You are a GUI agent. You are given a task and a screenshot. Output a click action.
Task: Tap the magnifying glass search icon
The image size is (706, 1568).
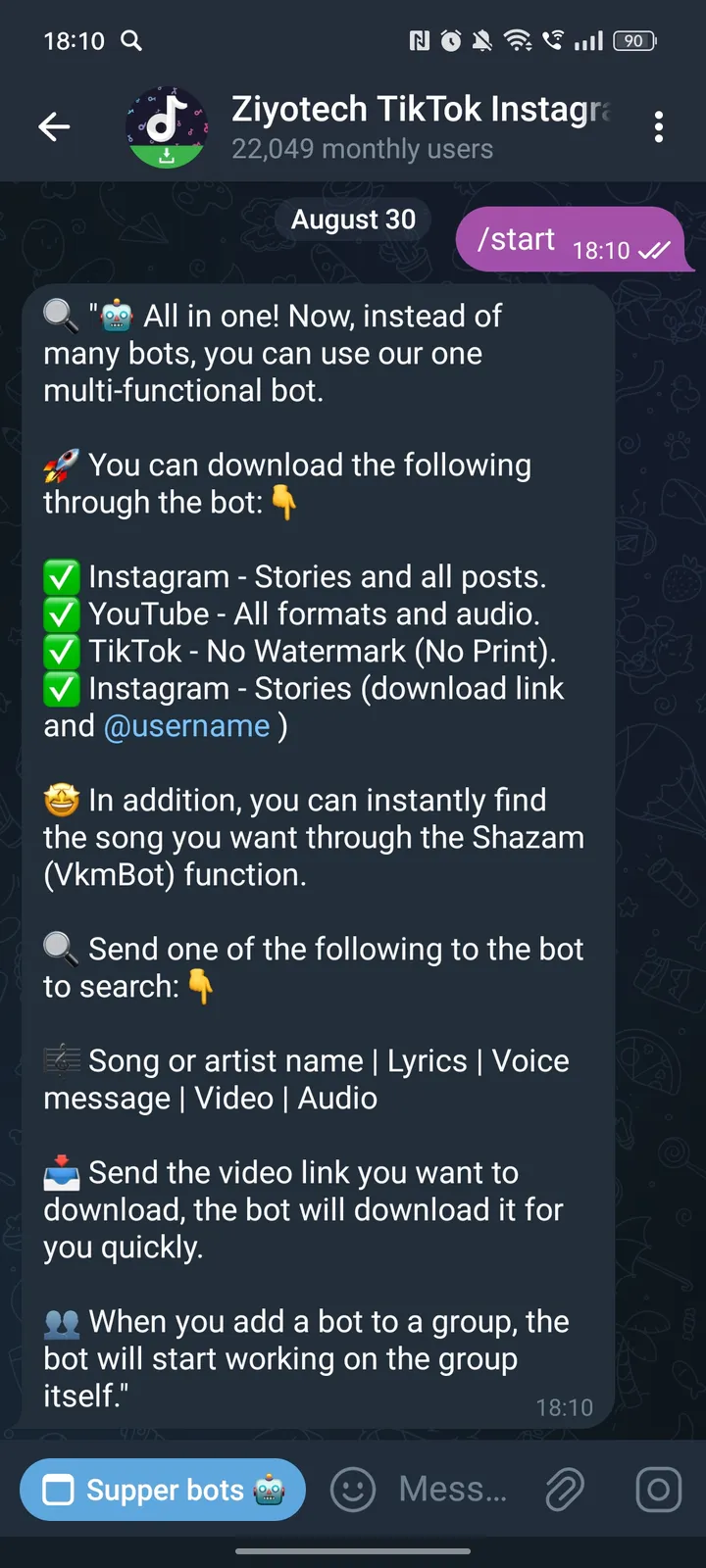click(132, 41)
